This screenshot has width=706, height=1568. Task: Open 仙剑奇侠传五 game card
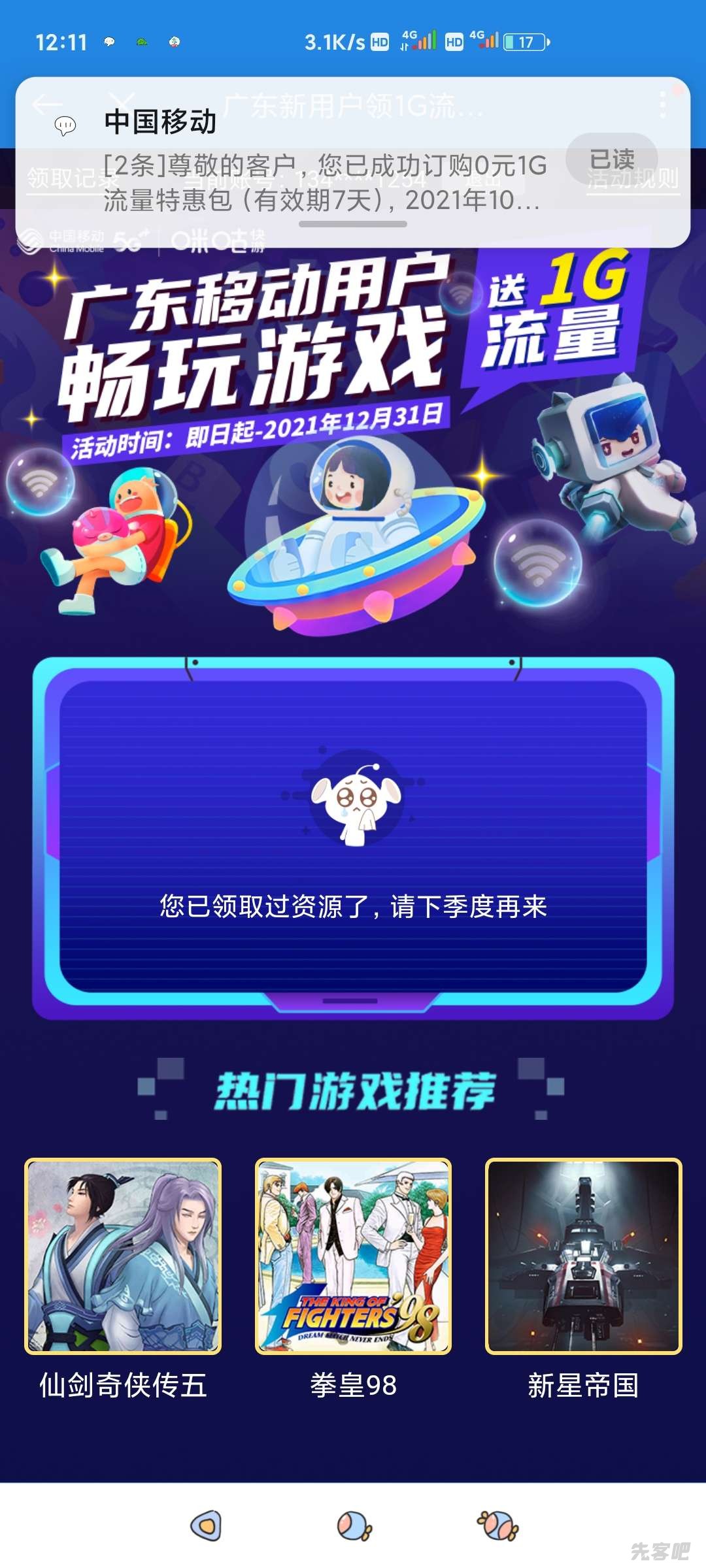[x=123, y=1256]
